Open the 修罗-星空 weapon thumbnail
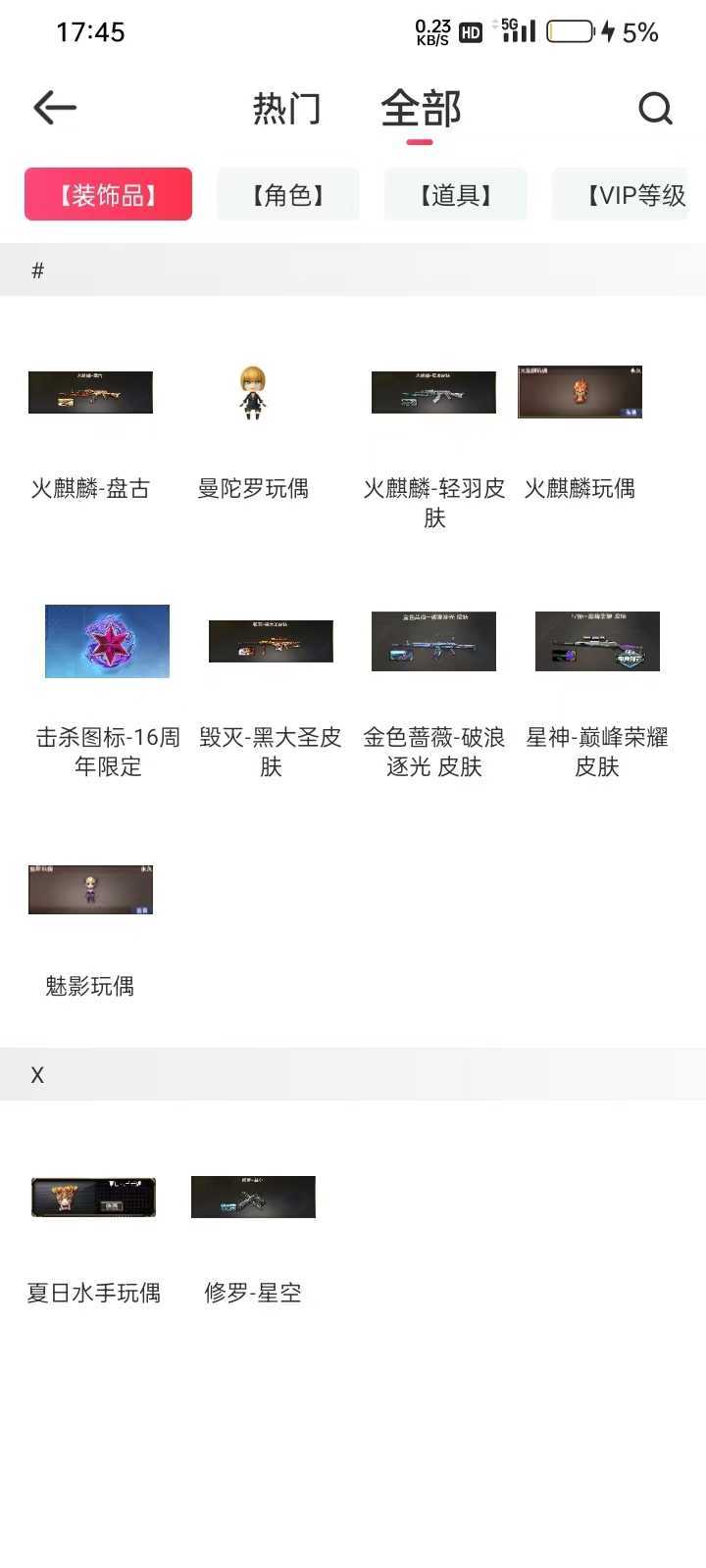Screen dimensions: 706x1568 [x=252, y=1196]
